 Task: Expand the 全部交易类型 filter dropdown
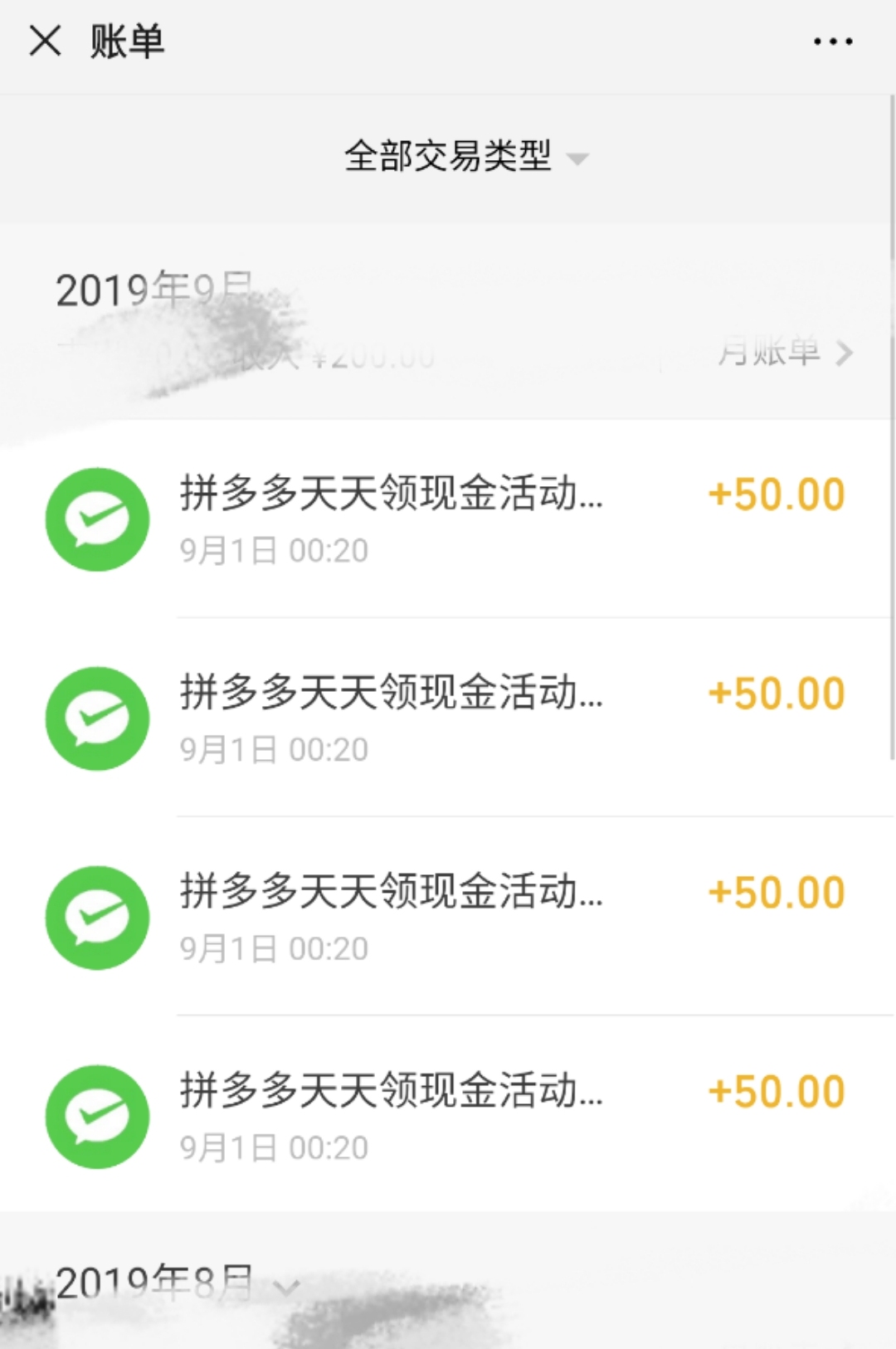tap(465, 156)
